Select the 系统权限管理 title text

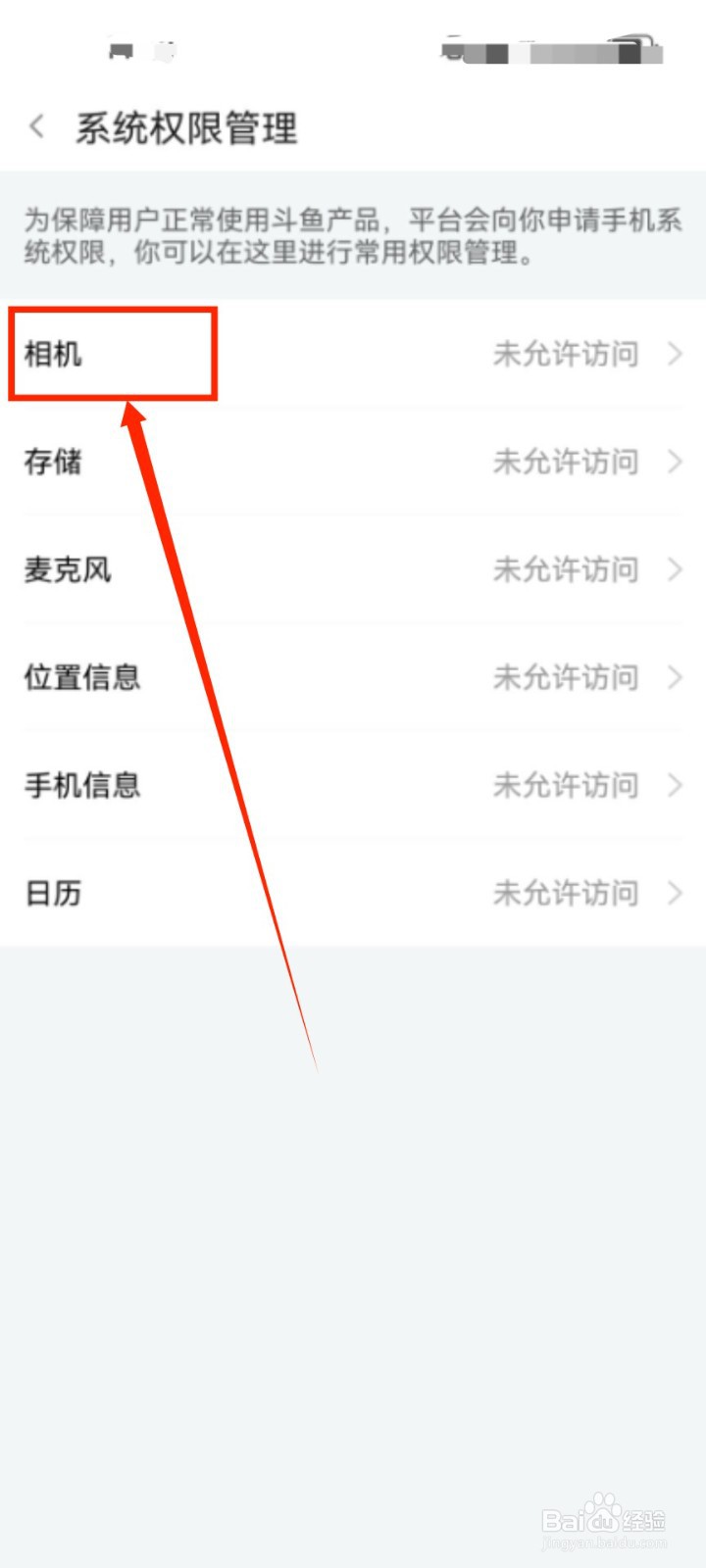point(188,127)
